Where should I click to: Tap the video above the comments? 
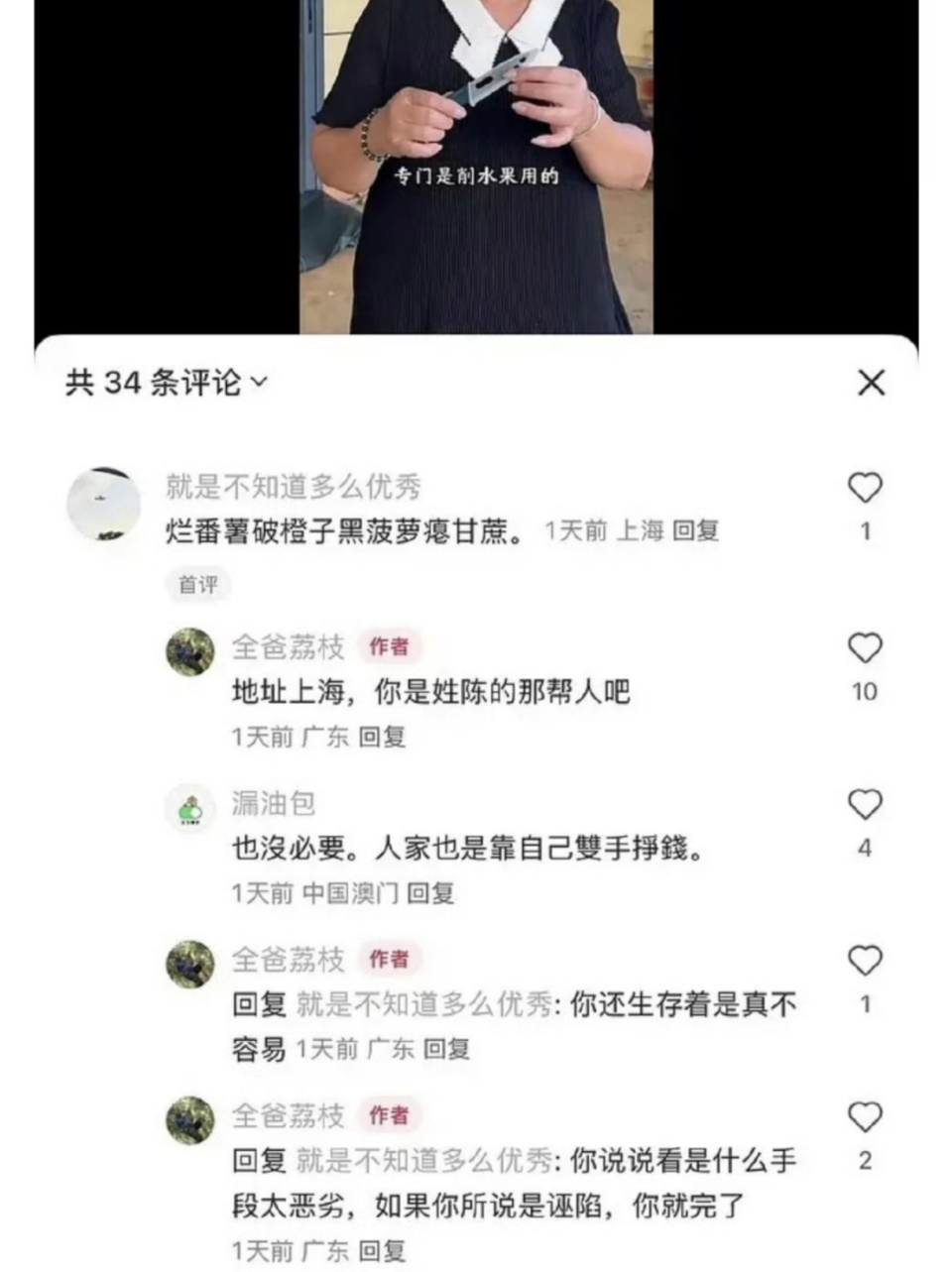[476, 169]
